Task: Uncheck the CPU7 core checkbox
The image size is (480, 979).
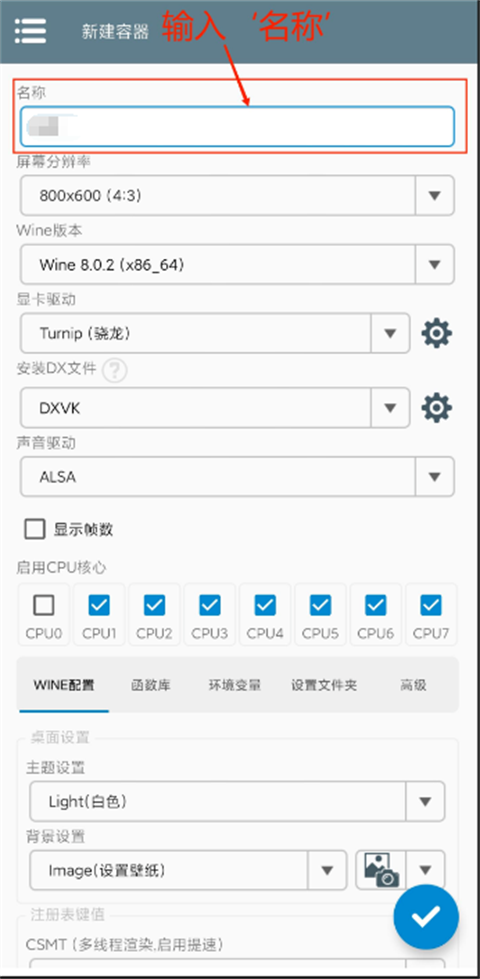Action: coord(431,605)
